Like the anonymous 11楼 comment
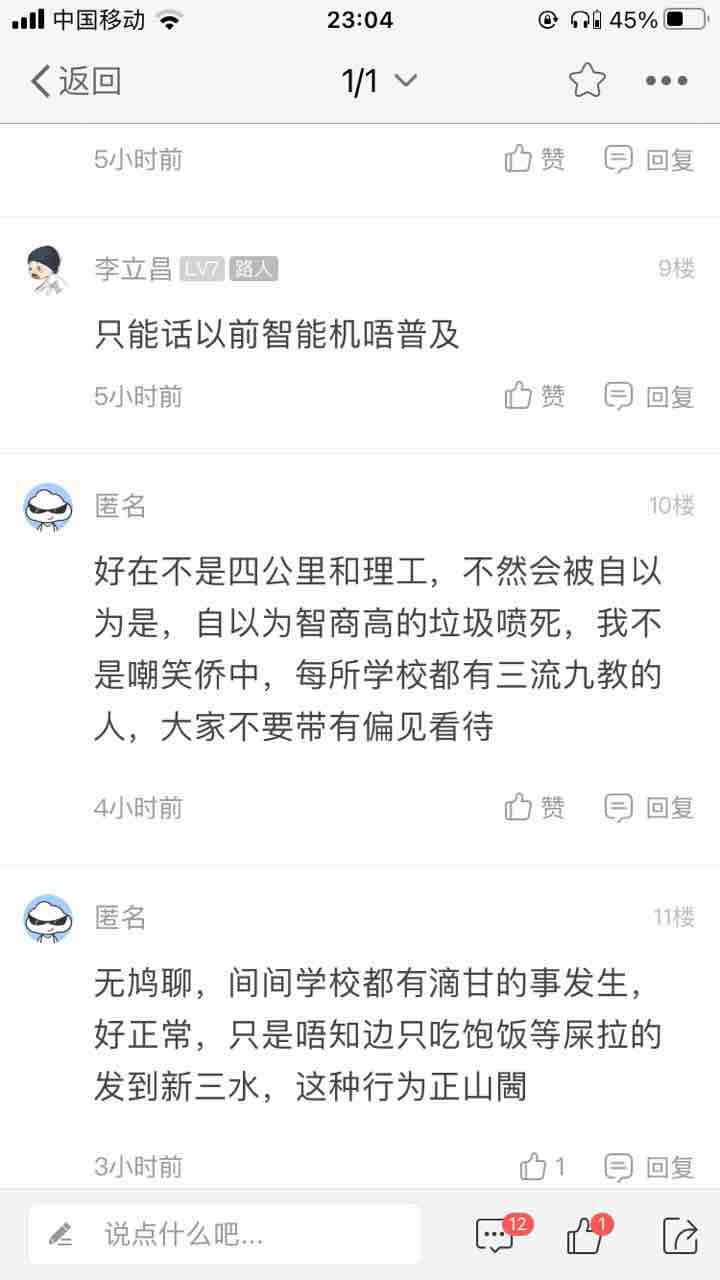 point(543,1166)
